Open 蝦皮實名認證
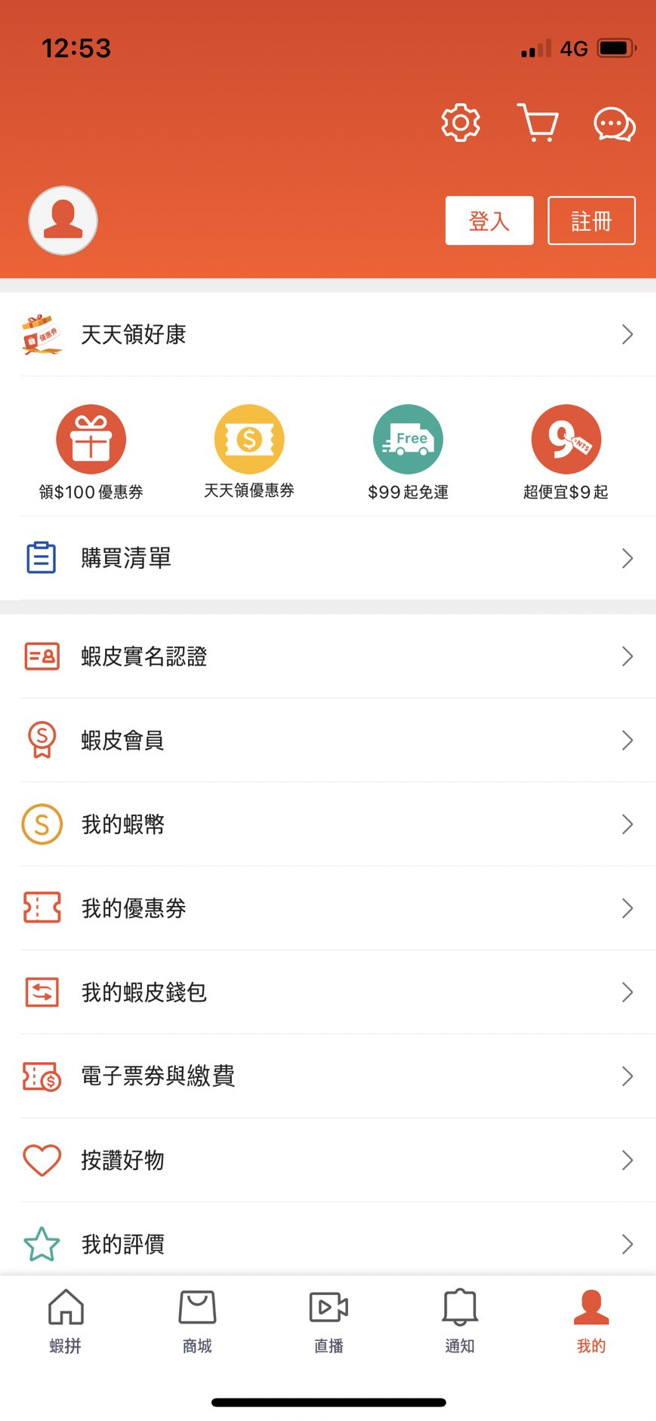 pos(328,657)
